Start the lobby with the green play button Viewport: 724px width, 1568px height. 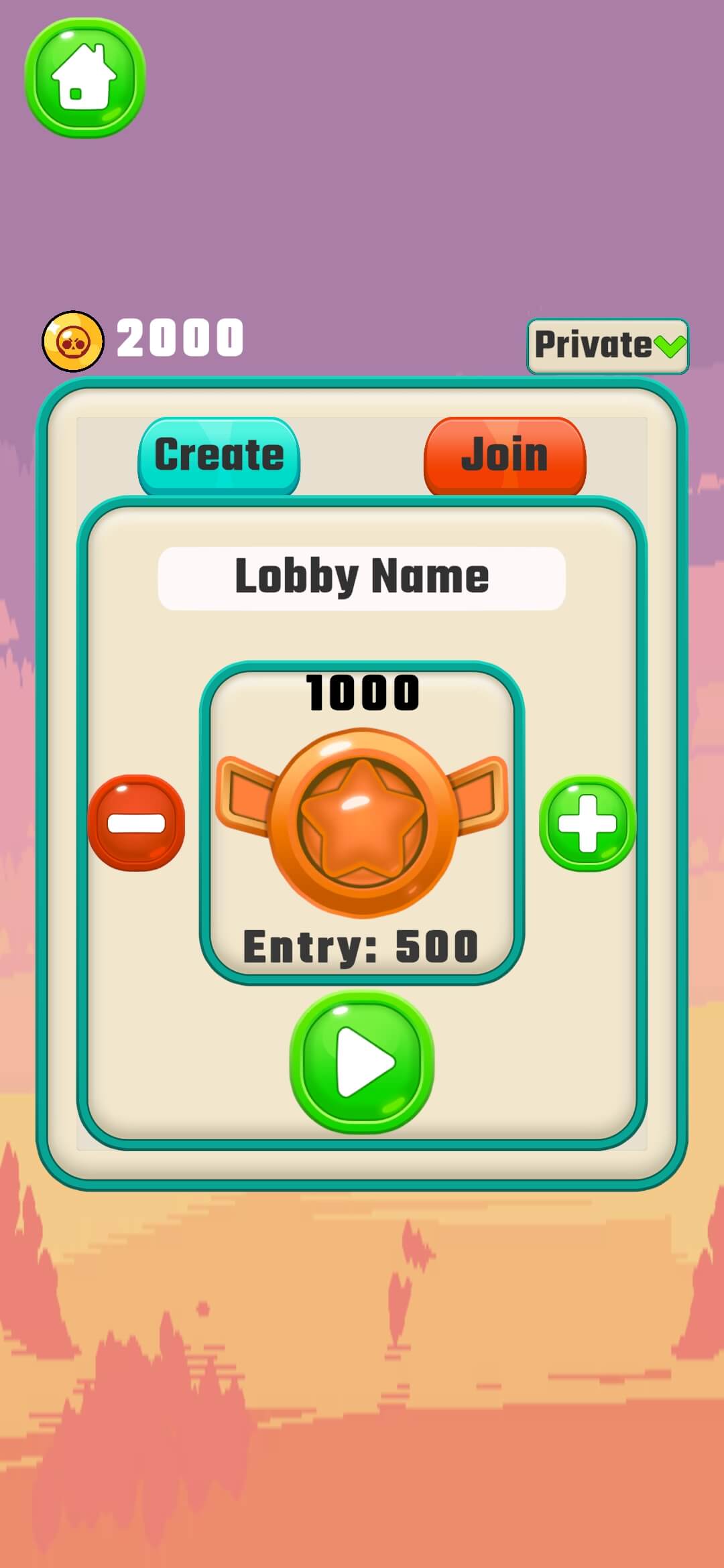(x=362, y=1063)
